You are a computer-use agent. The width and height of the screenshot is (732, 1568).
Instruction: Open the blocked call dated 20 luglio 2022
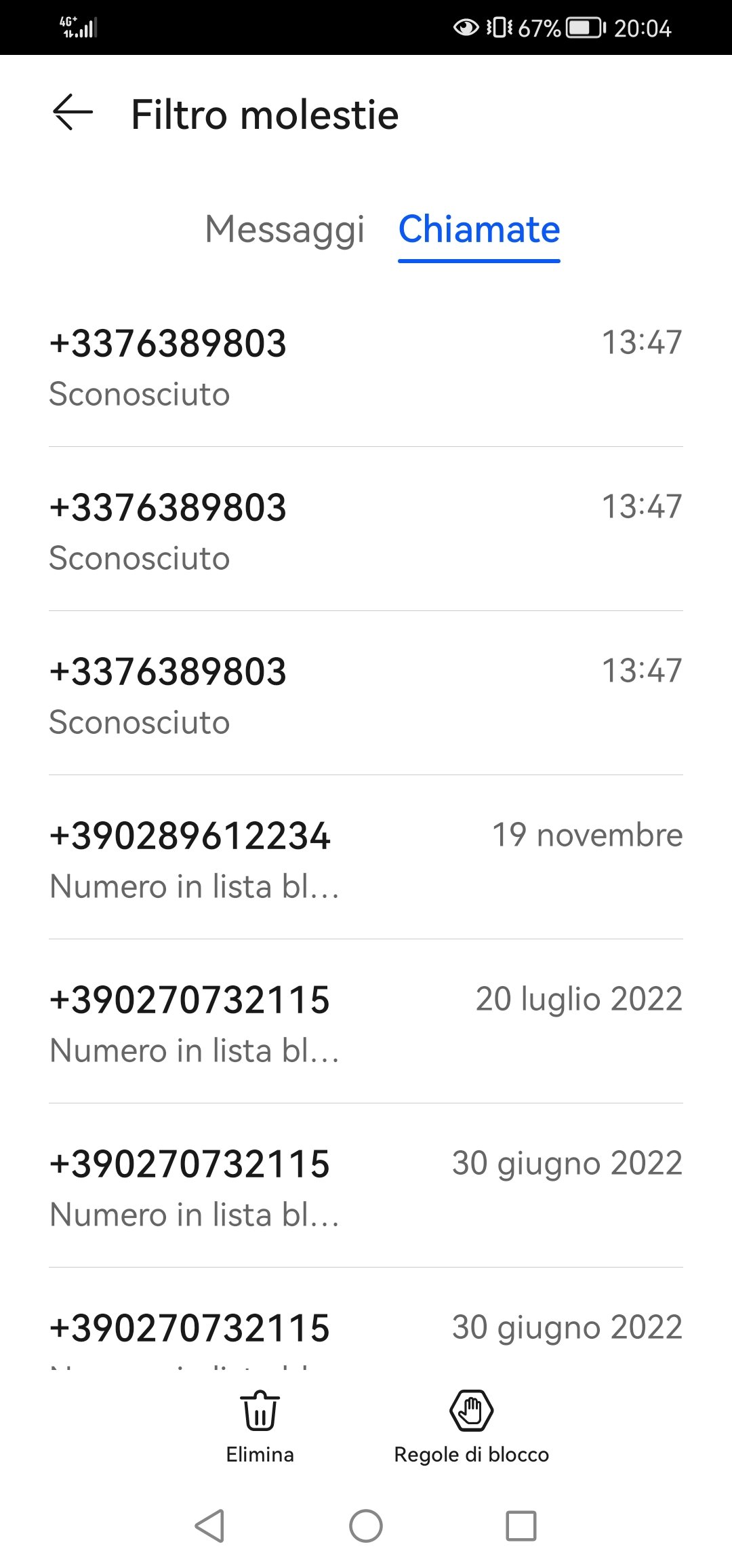366,1022
